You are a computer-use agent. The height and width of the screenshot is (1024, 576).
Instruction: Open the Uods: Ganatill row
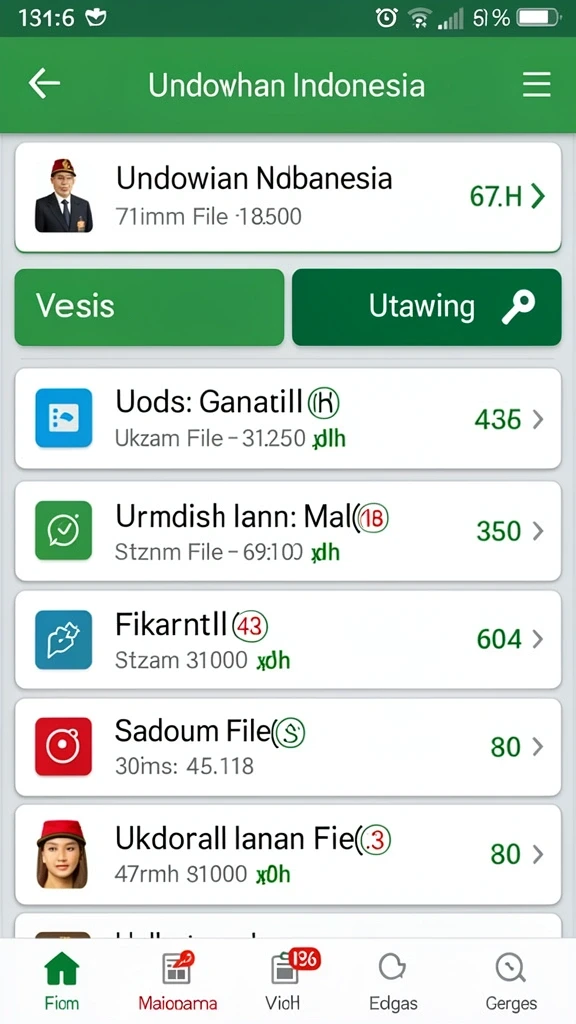point(288,419)
